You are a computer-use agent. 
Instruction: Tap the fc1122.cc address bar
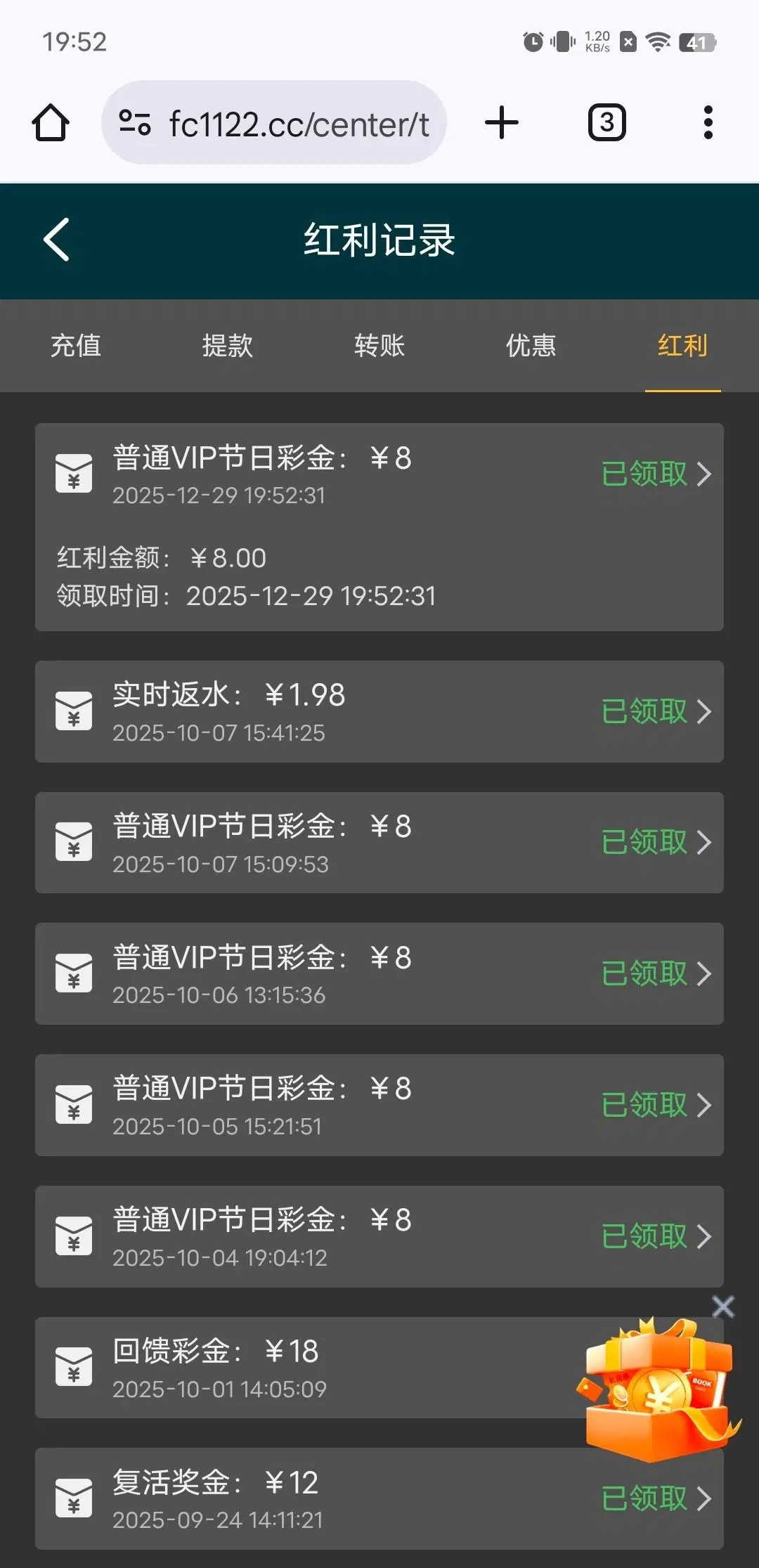click(x=274, y=123)
